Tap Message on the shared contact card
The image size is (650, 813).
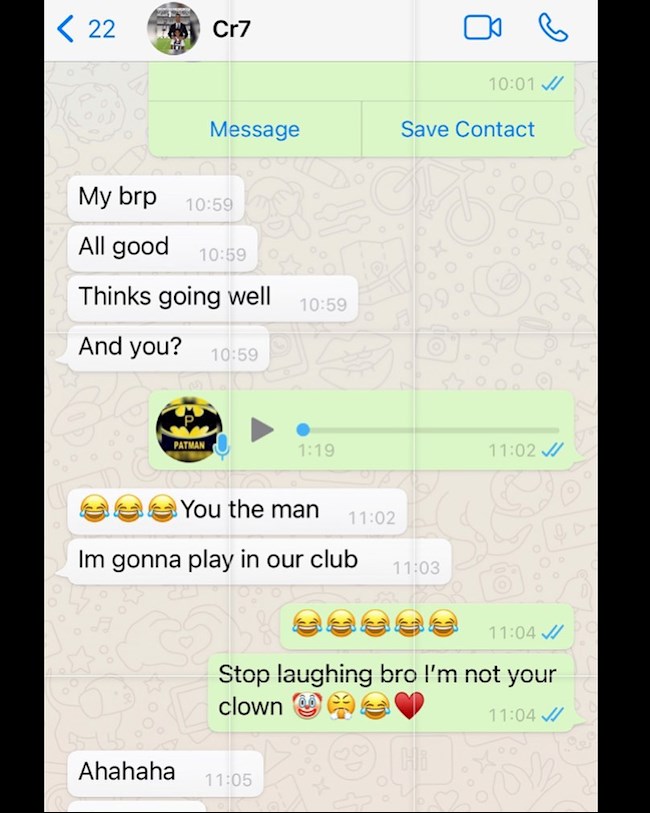point(254,130)
